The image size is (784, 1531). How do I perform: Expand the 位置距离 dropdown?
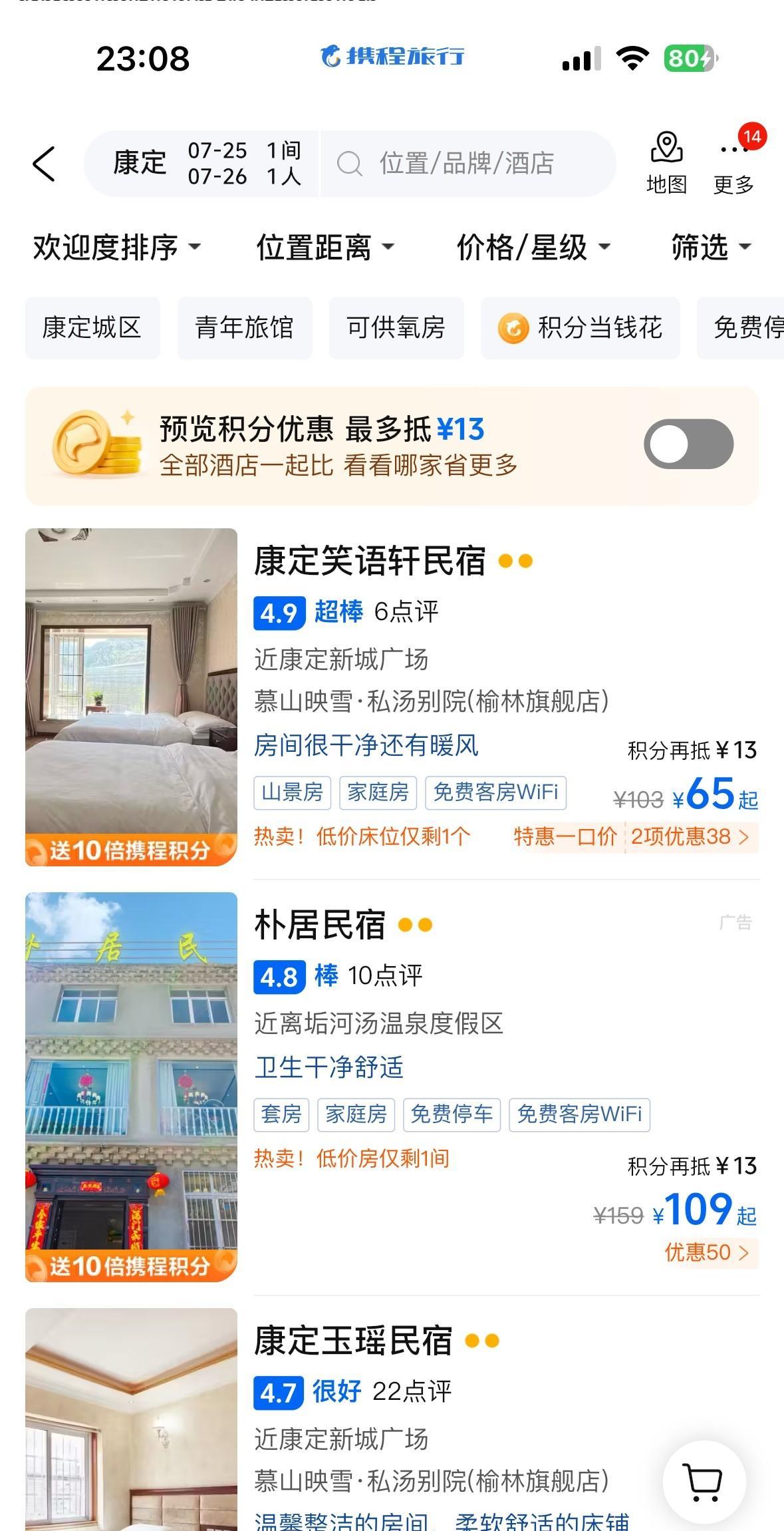click(325, 248)
